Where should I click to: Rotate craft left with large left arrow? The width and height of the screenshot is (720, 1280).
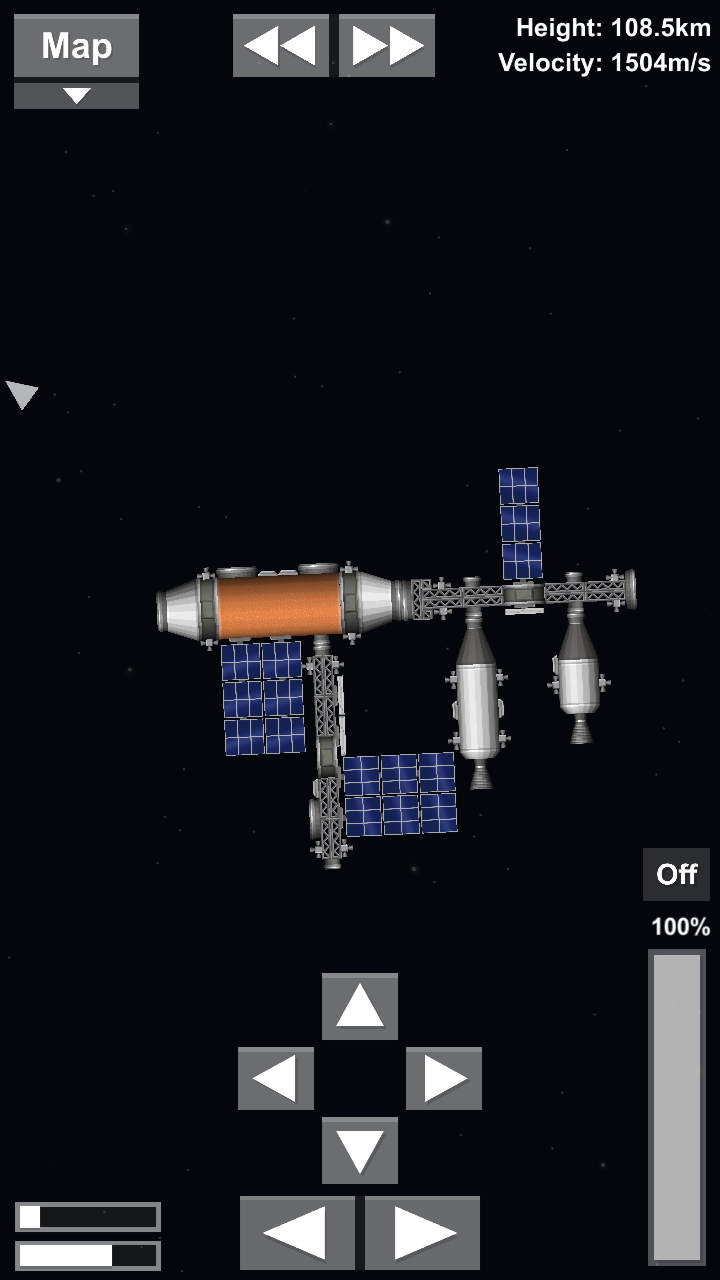[297, 1233]
